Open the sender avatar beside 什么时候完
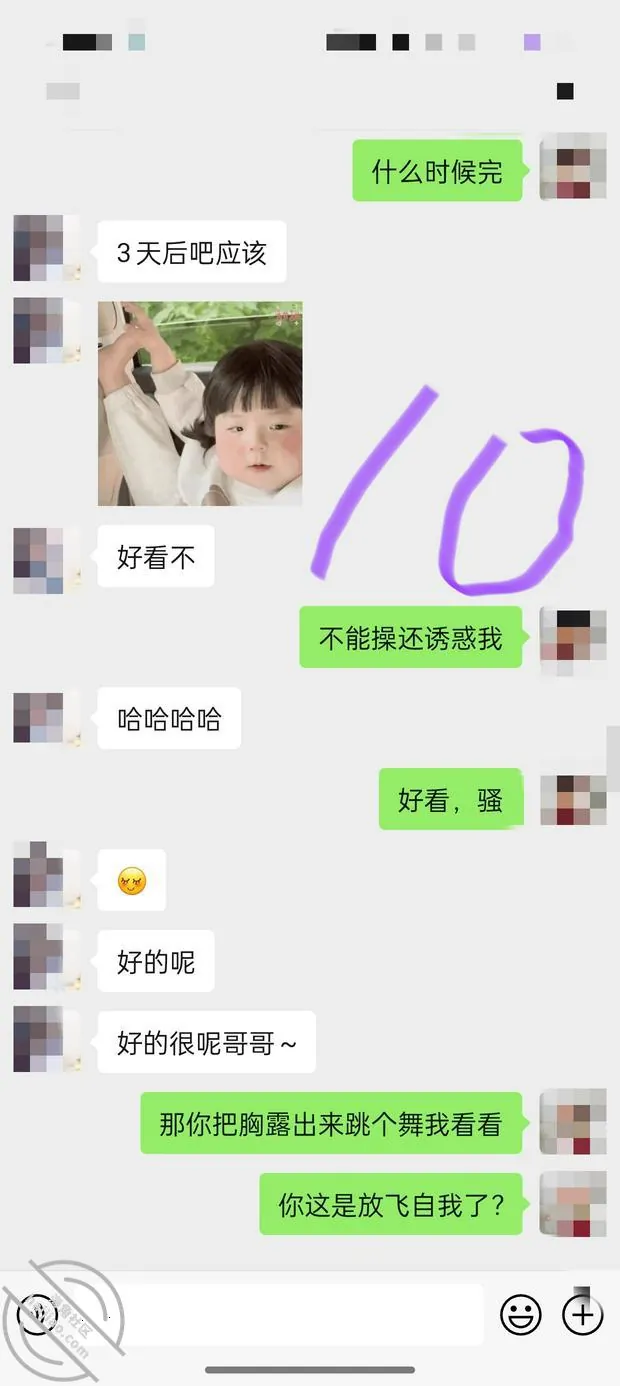This screenshot has height=1386, width=620. coord(573,166)
